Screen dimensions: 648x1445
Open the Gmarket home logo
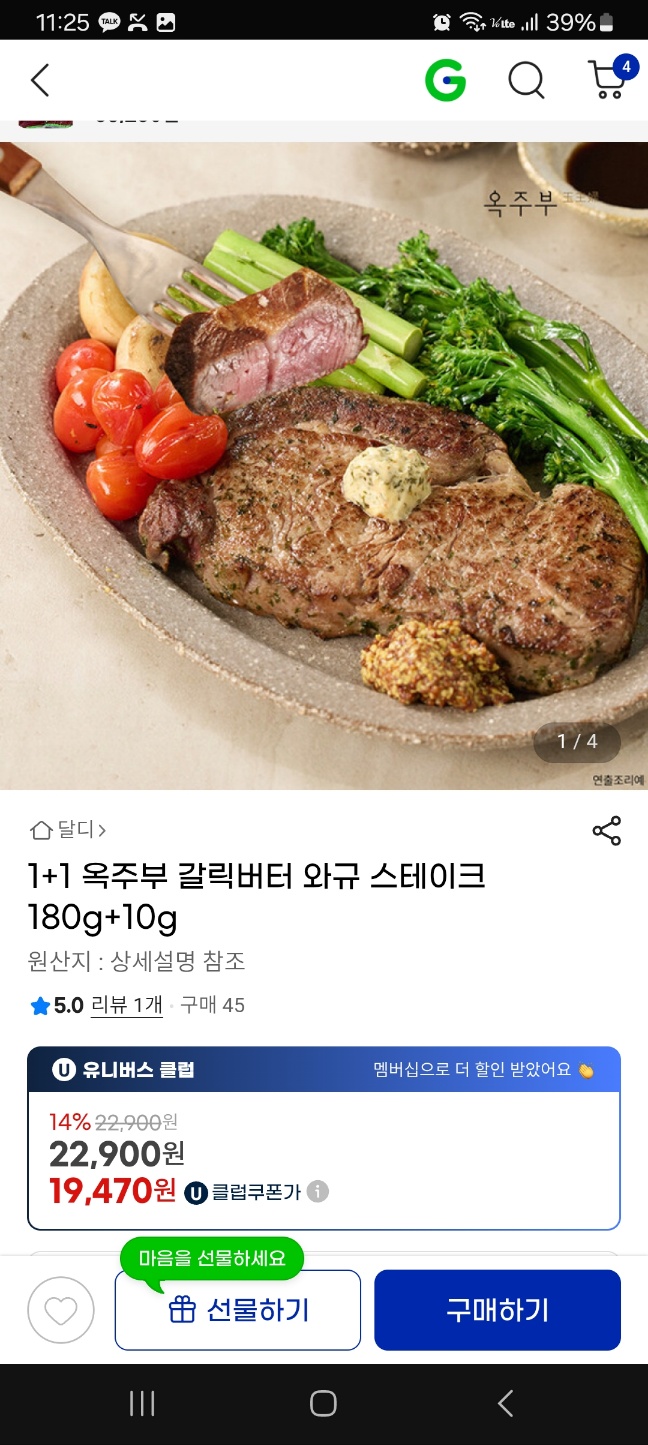pyautogui.click(x=445, y=80)
